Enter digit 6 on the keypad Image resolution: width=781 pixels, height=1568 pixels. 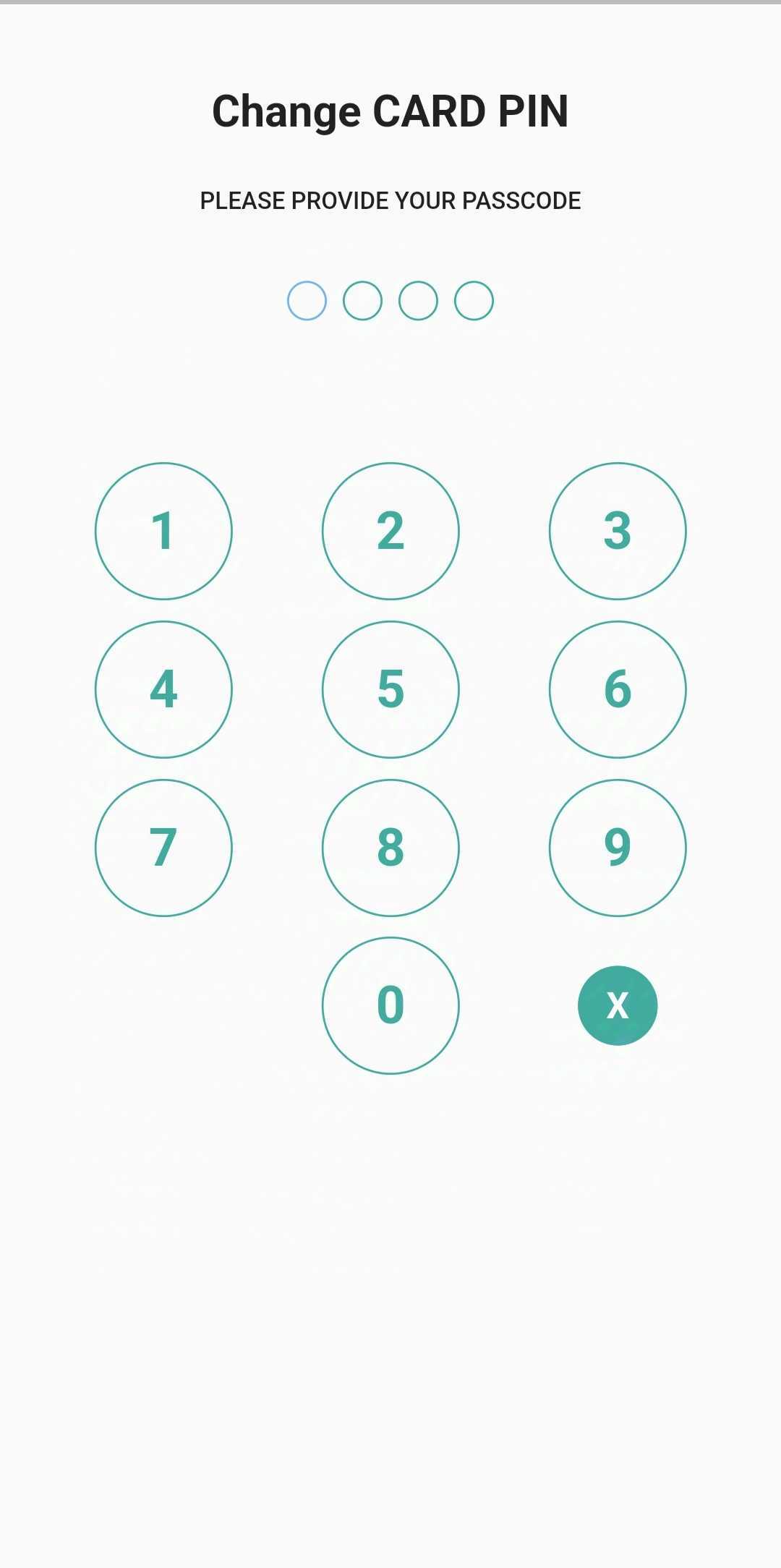pos(618,689)
